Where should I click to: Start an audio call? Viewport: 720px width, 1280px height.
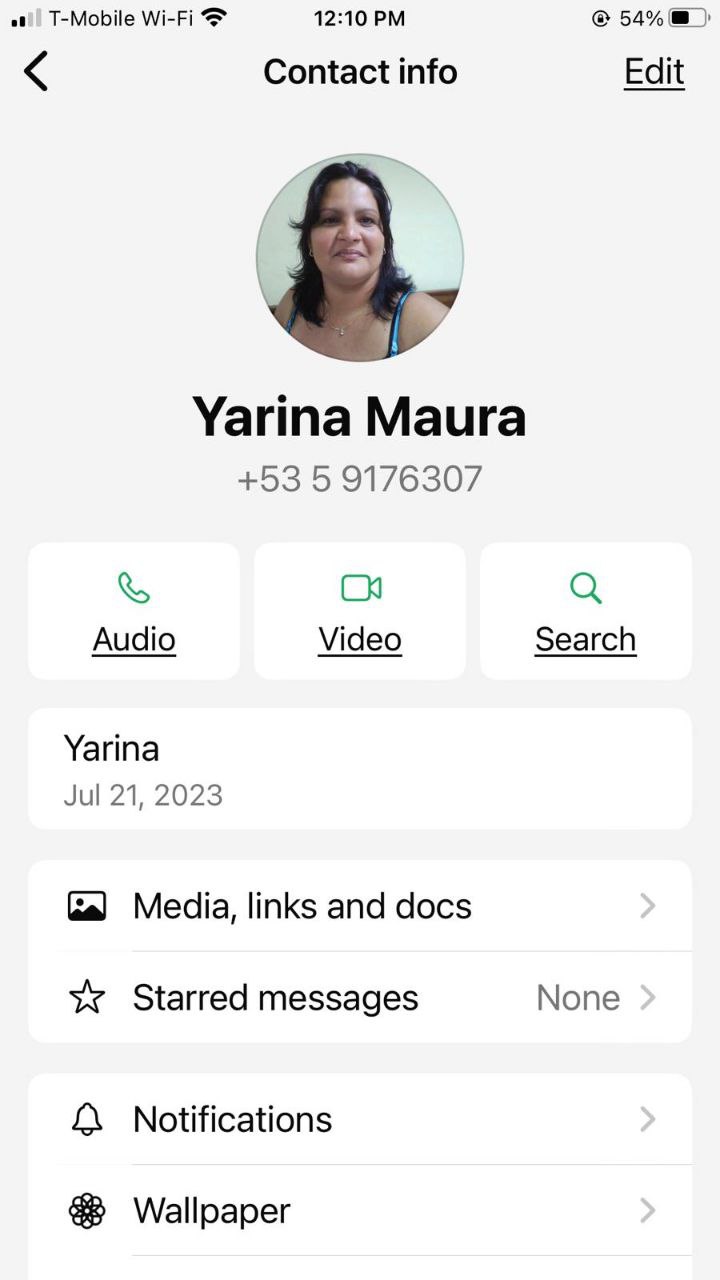134,611
